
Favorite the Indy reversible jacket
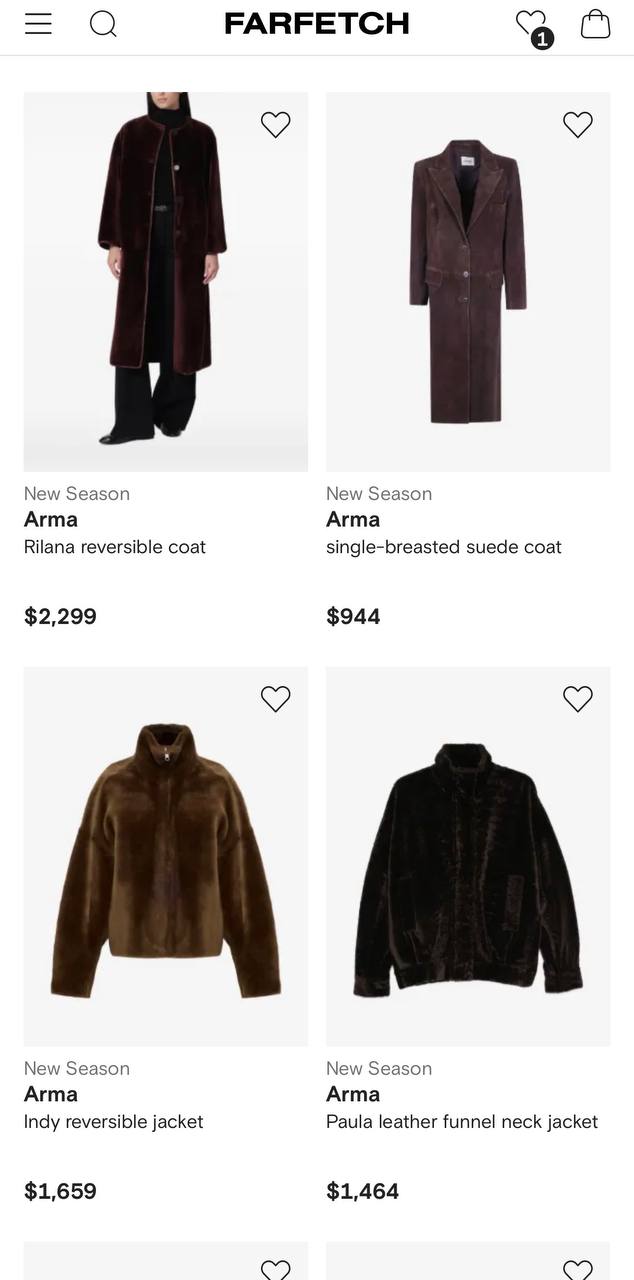click(276, 699)
